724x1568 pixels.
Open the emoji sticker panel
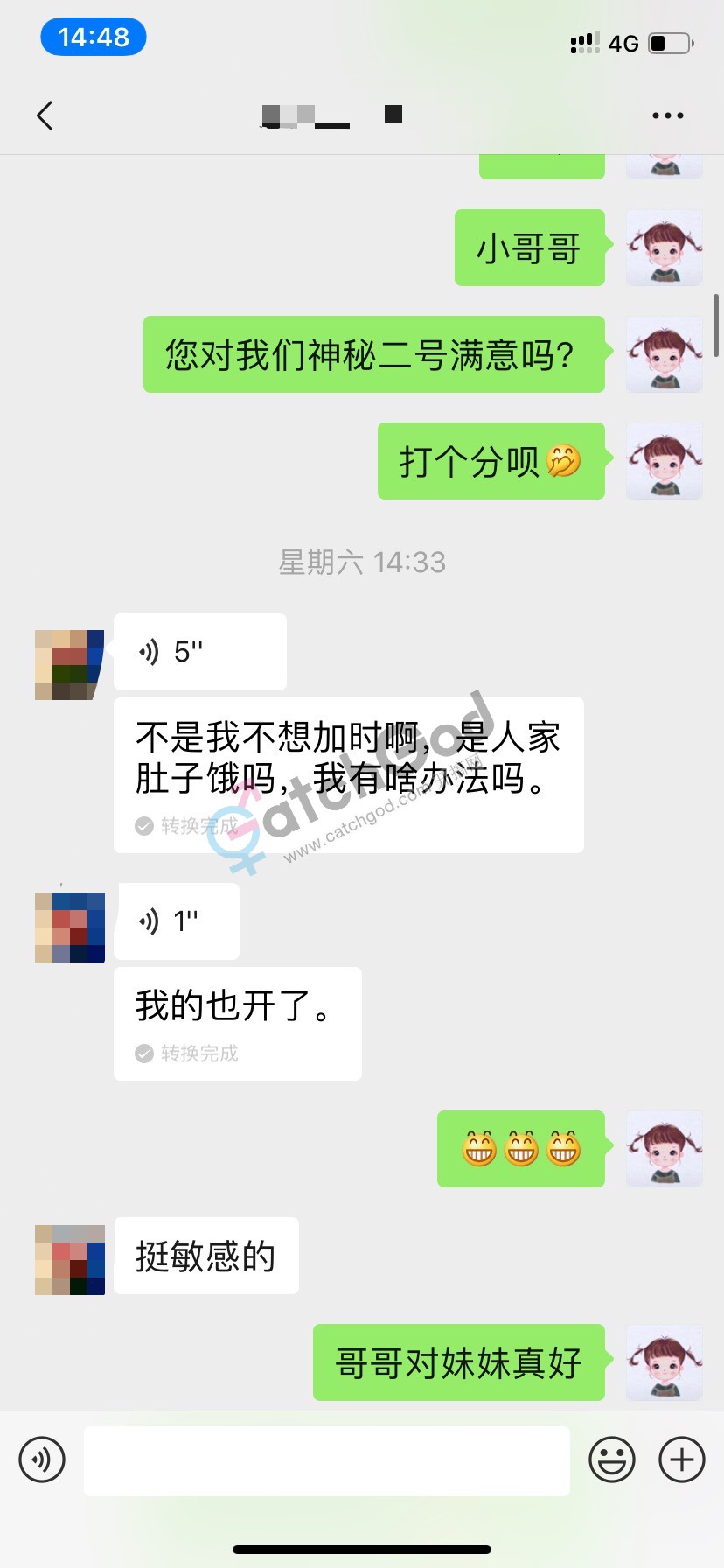coord(611,1459)
